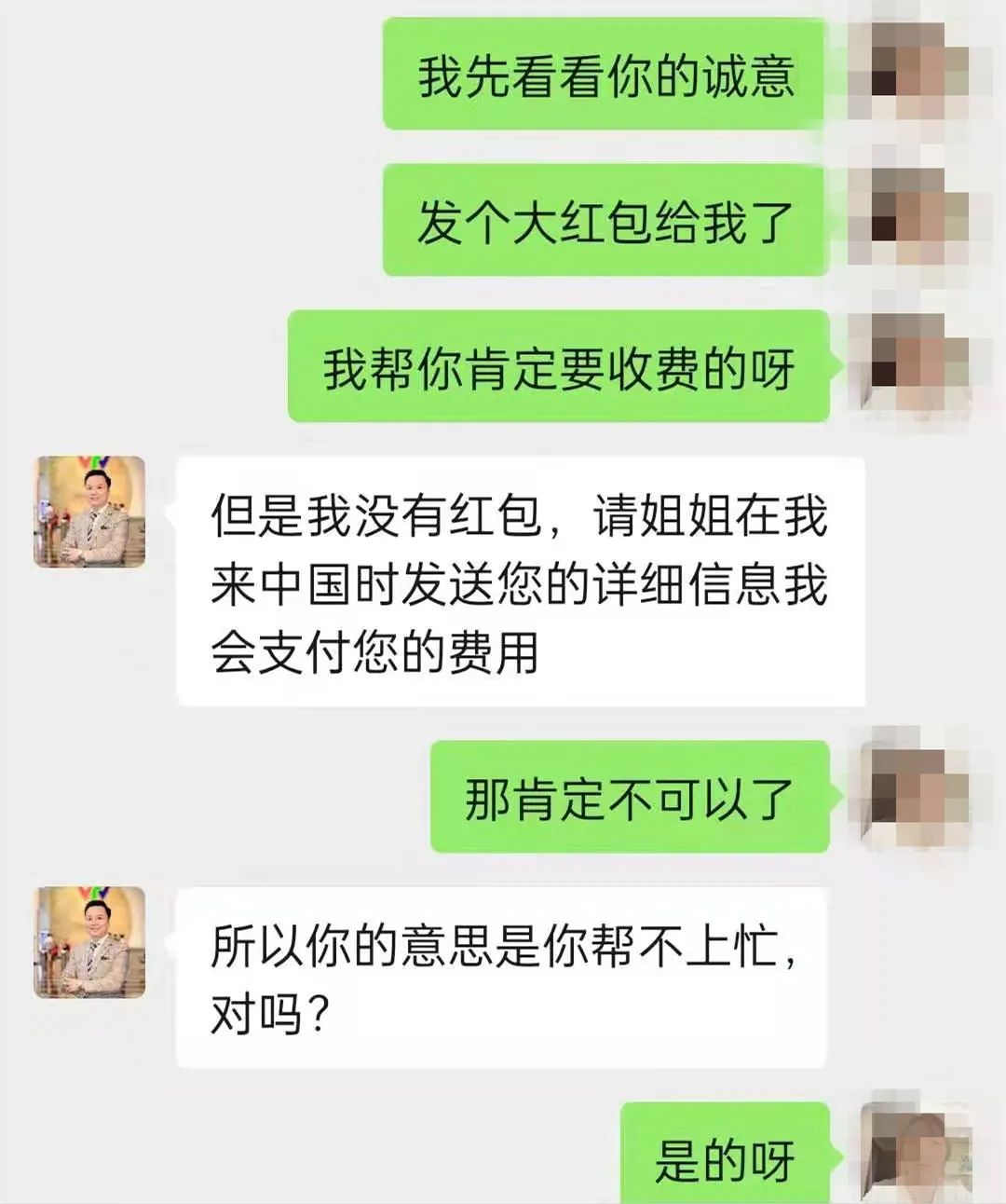Tap own avatar next to '那肯定不可以了'
The width and height of the screenshot is (1006, 1204).
[x=914, y=796]
